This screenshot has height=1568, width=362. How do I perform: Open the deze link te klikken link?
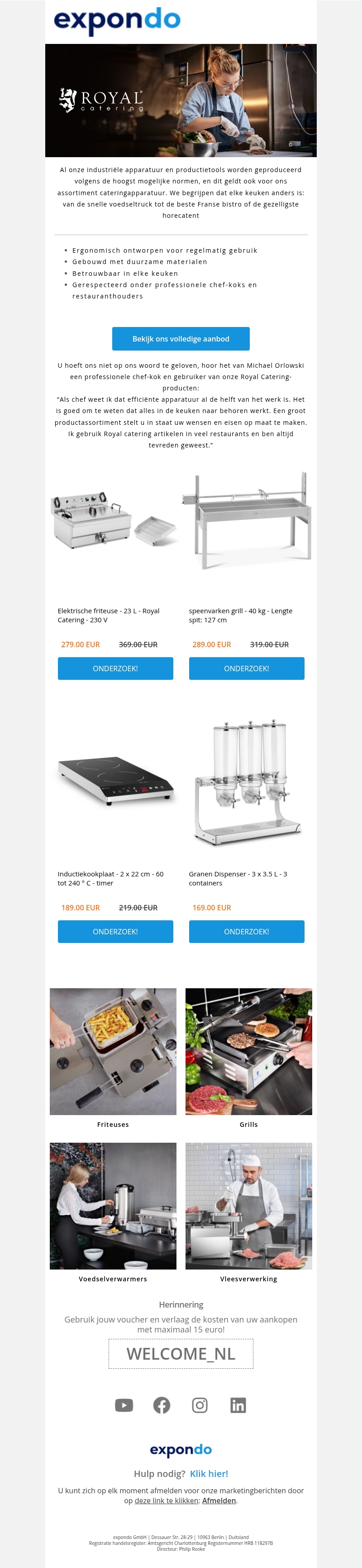point(166,1501)
